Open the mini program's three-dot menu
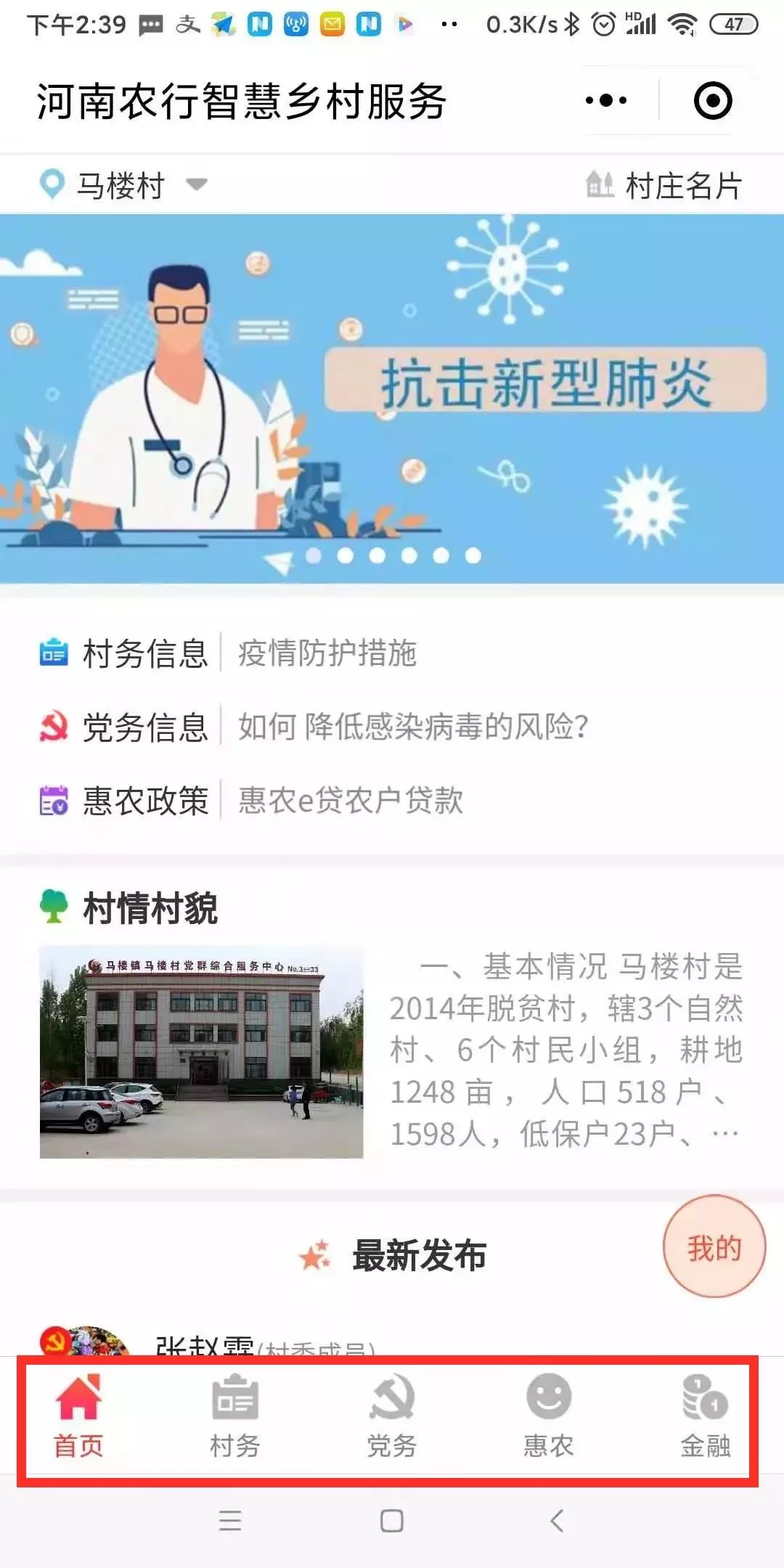Screen dimensions: 784x1568 (x=606, y=100)
